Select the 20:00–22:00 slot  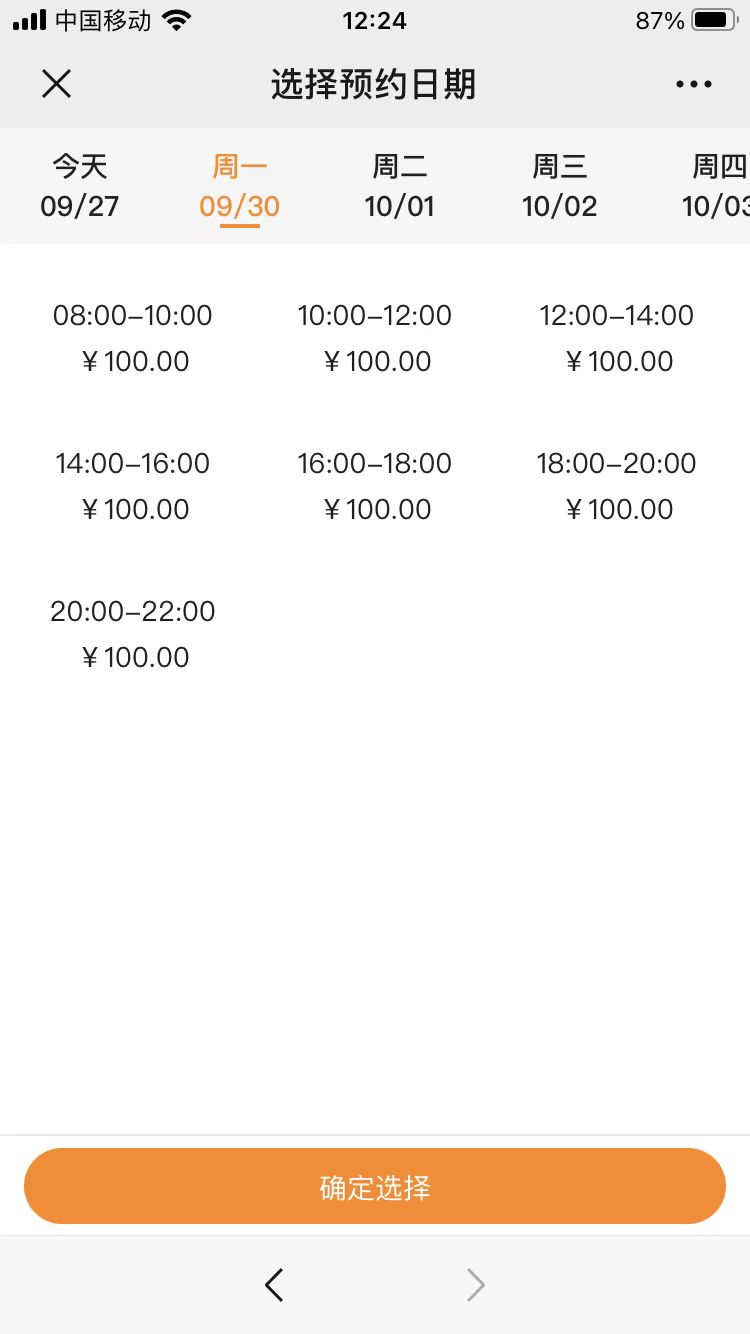click(x=133, y=634)
